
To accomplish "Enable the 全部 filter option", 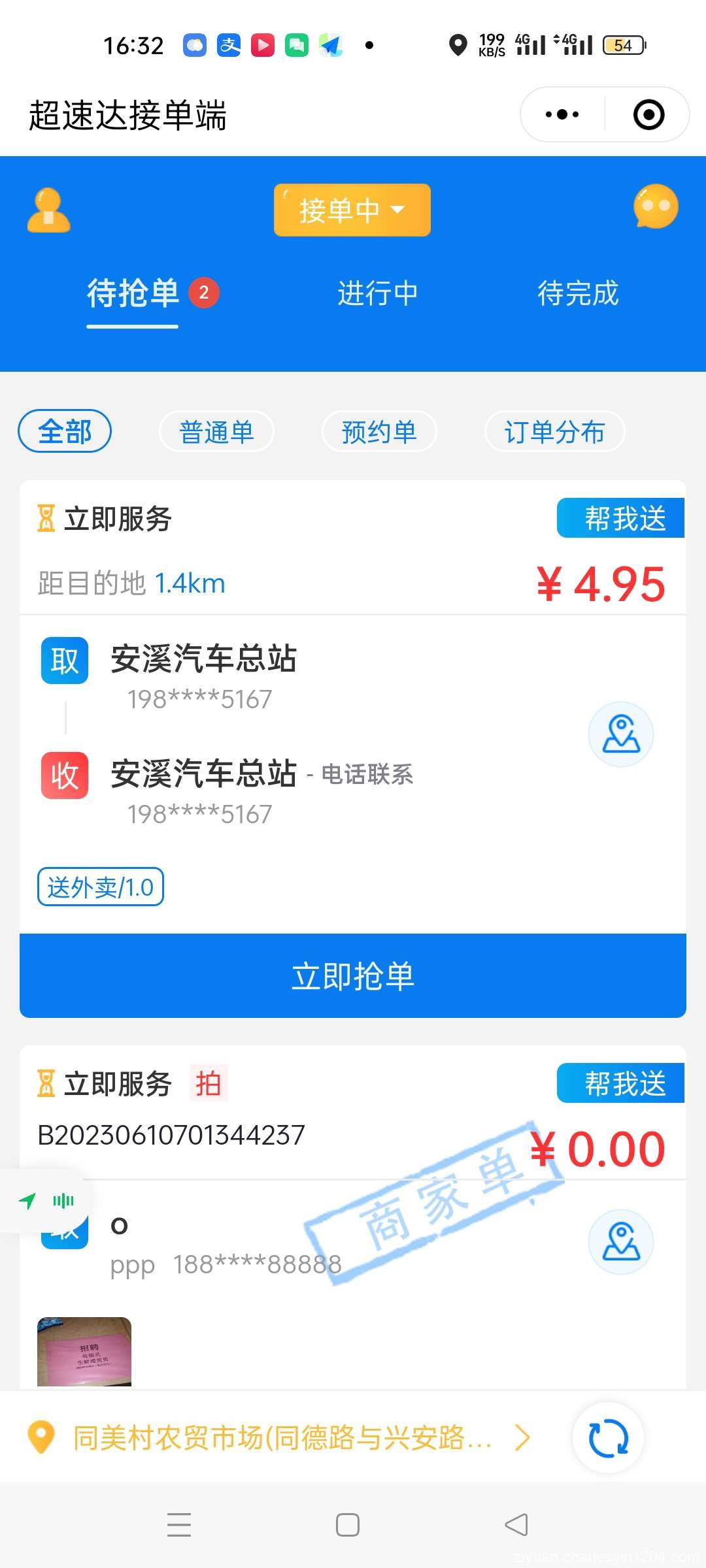I will click(x=65, y=431).
